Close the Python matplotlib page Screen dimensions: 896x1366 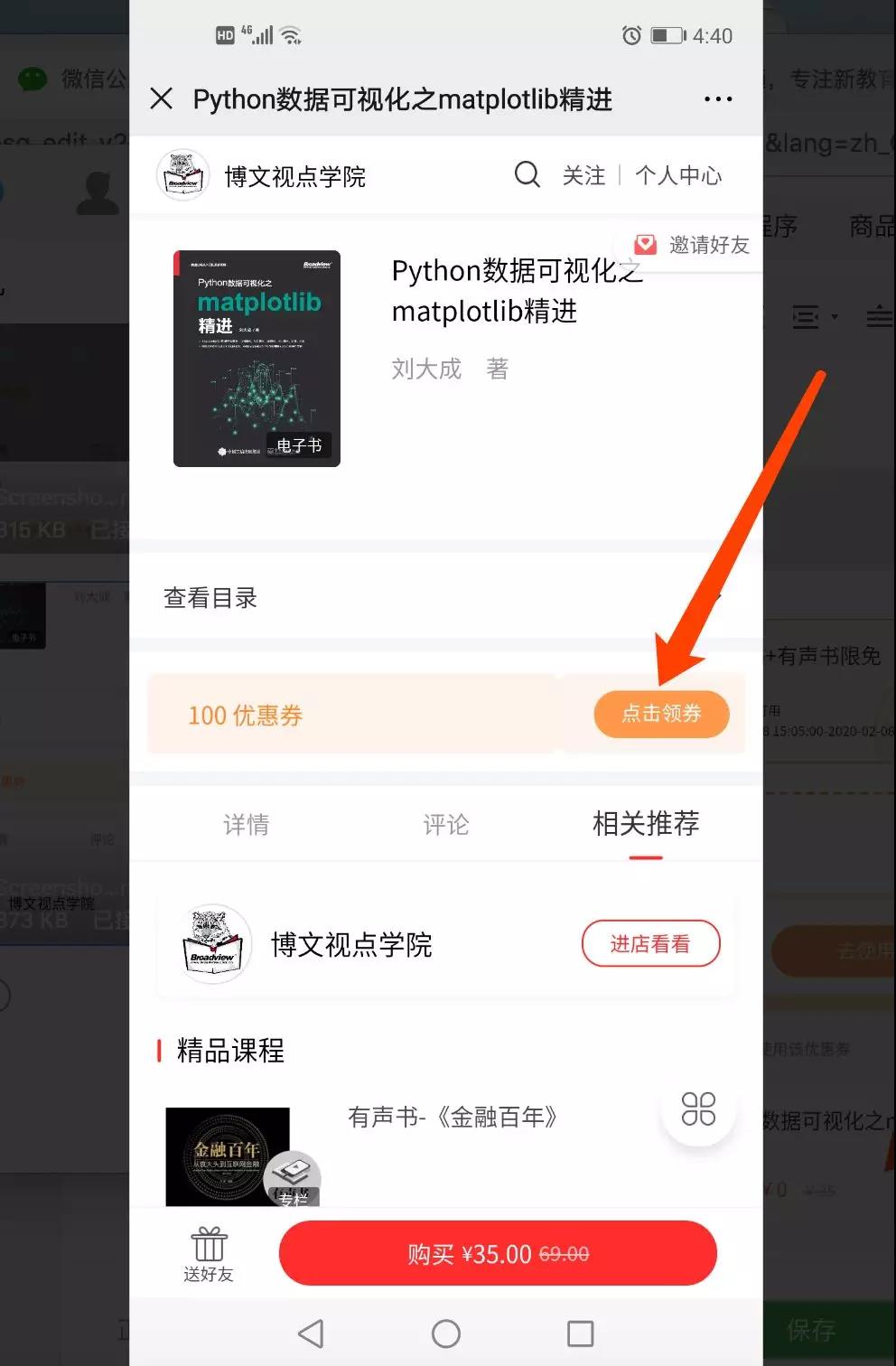click(x=162, y=98)
